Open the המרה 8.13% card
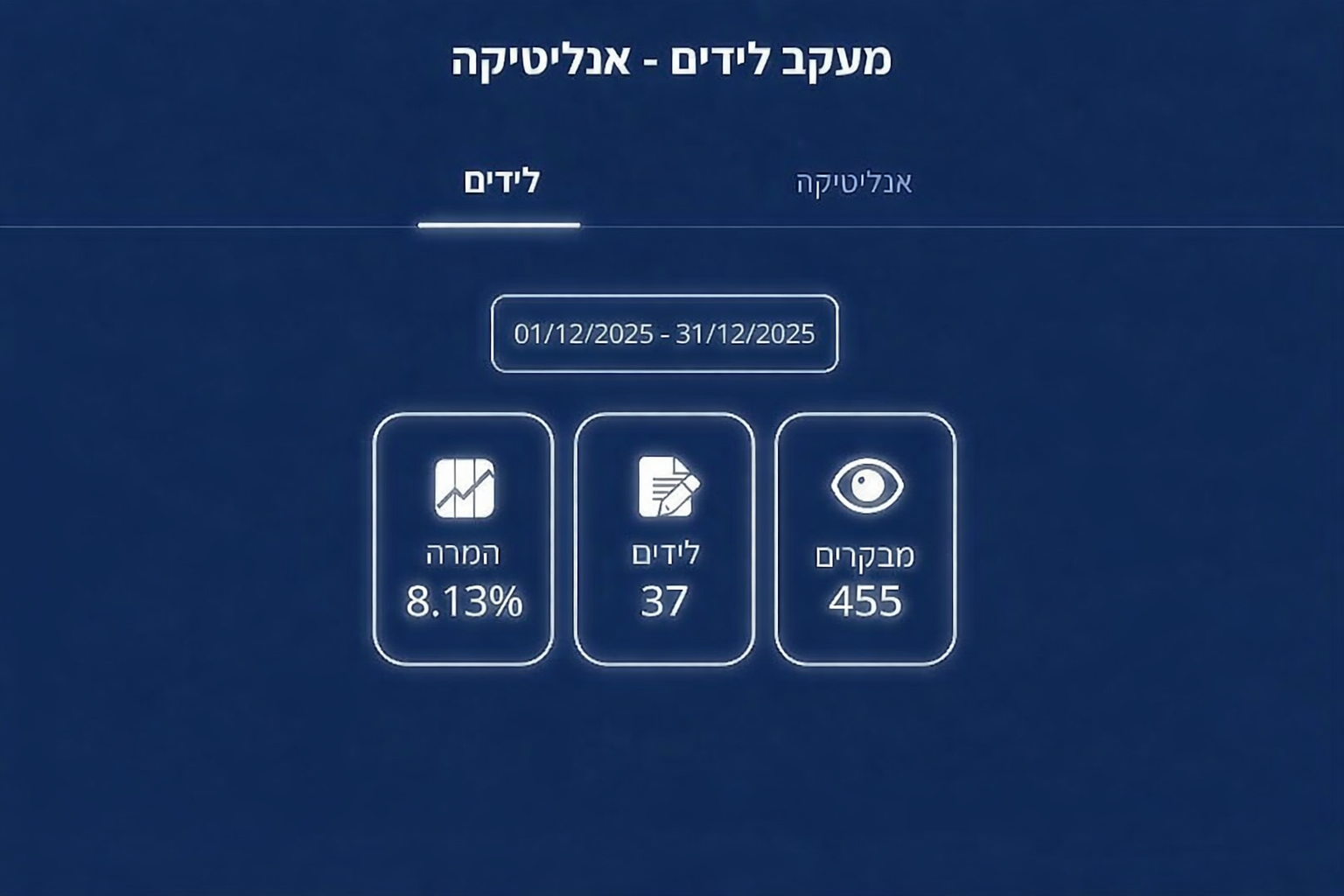Screen dimensions: 1344x896 click(x=463, y=538)
